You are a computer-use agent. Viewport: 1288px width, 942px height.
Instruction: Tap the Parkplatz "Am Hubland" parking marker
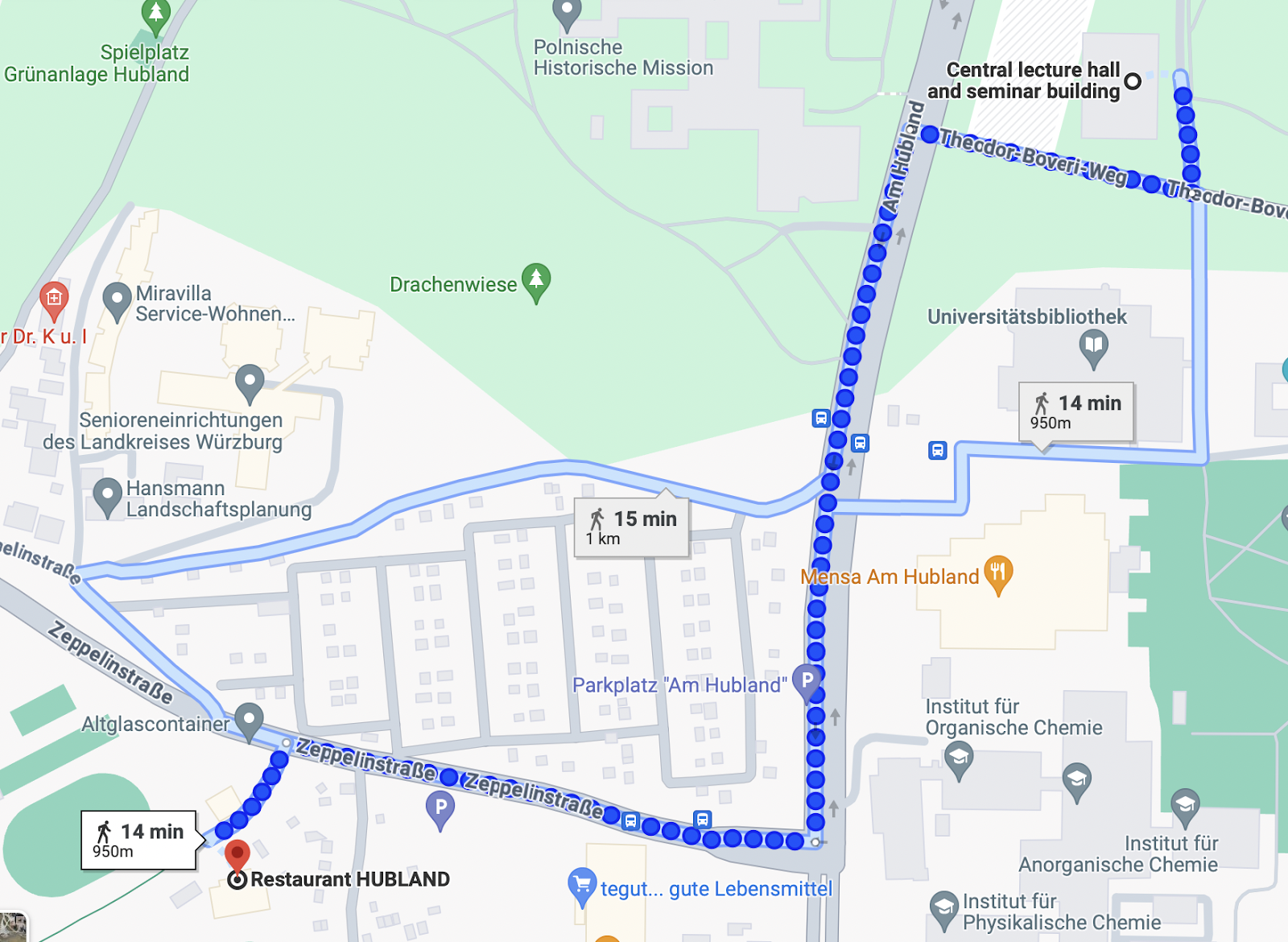coord(807,681)
